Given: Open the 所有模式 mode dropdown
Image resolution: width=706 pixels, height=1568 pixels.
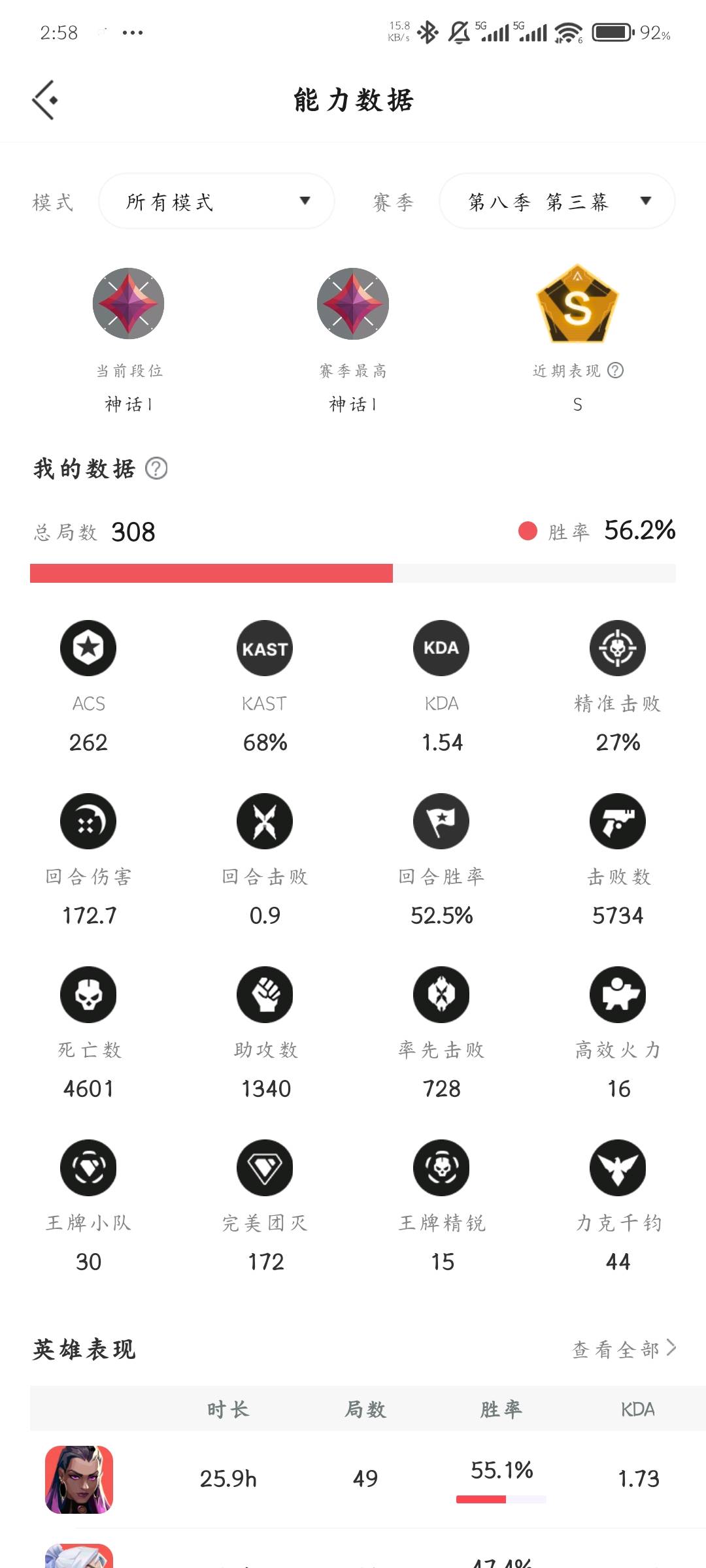Looking at the screenshot, I should [216, 201].
